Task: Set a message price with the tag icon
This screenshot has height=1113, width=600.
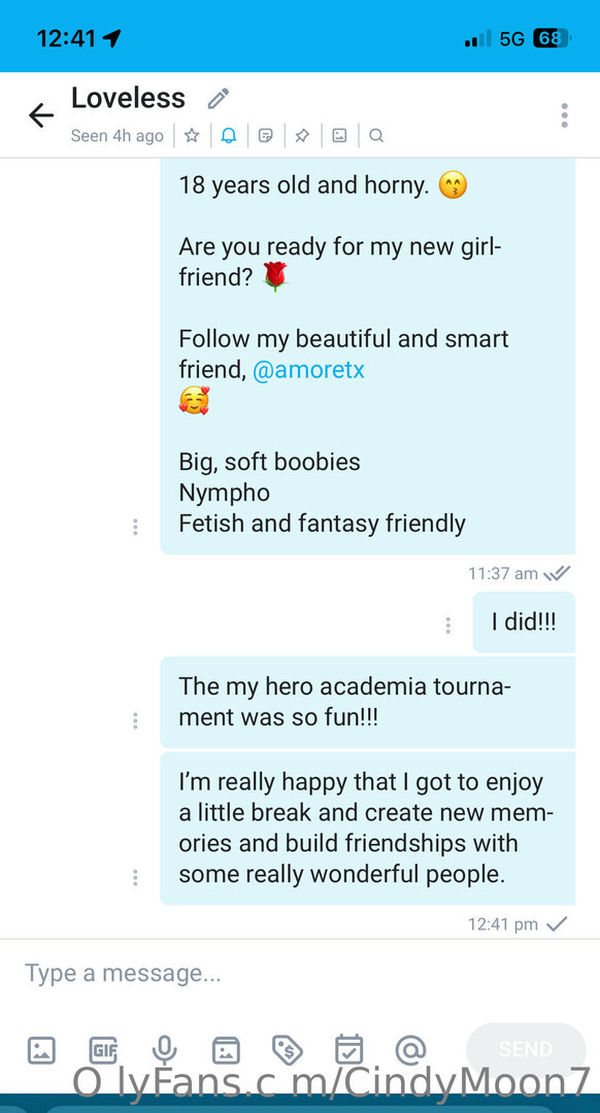Action: click(x=287, y=1050)
